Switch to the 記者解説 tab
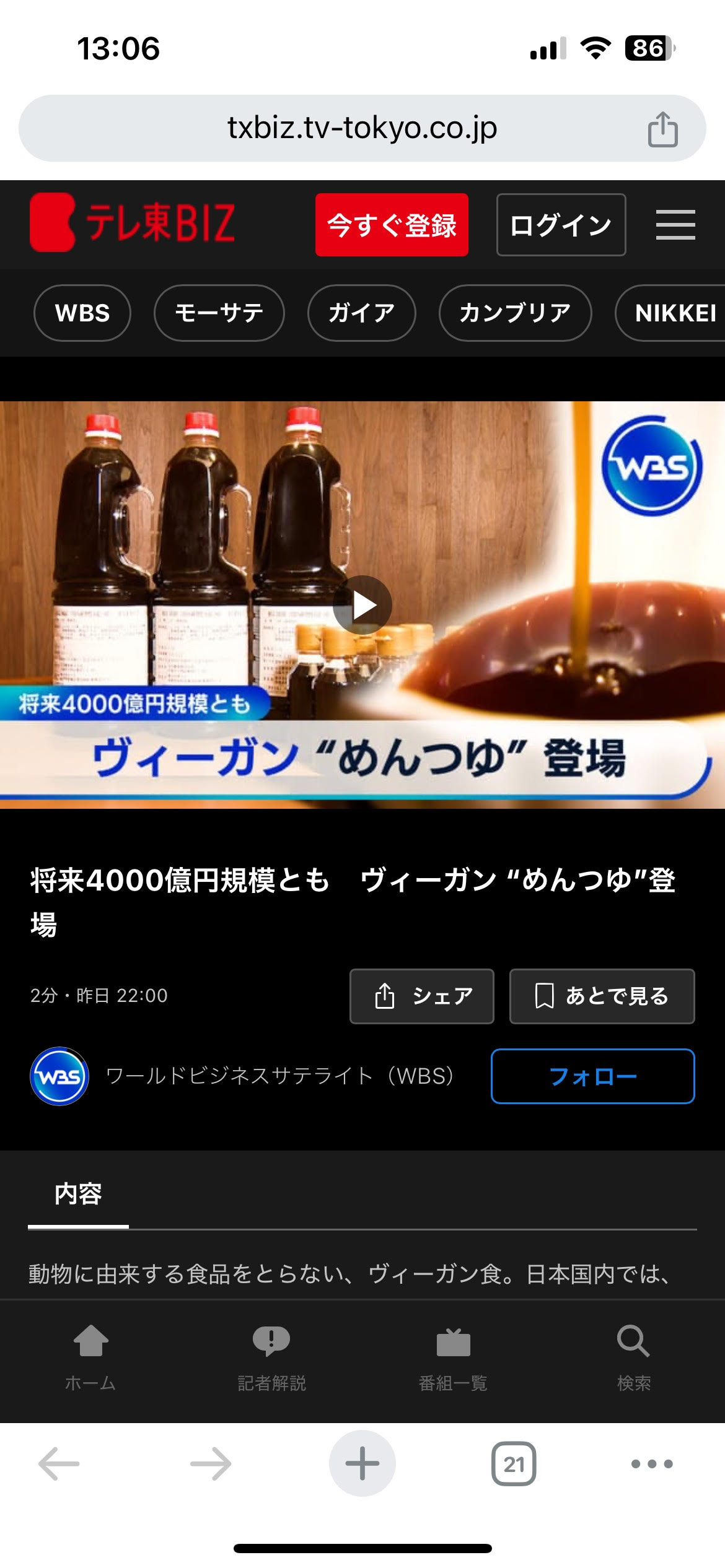This screenshot has width=725, height=1568. (x=271, y=1357)
